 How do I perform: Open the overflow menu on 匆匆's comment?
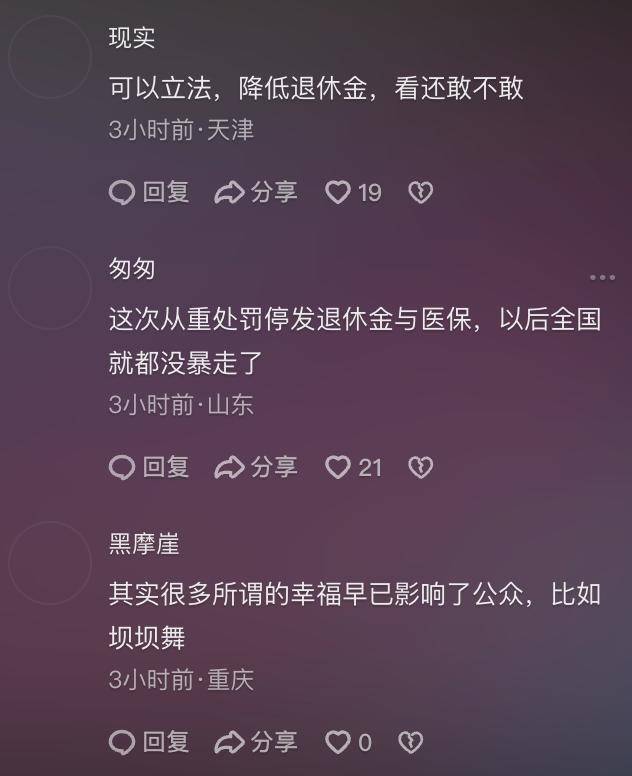tap(601, 277)
